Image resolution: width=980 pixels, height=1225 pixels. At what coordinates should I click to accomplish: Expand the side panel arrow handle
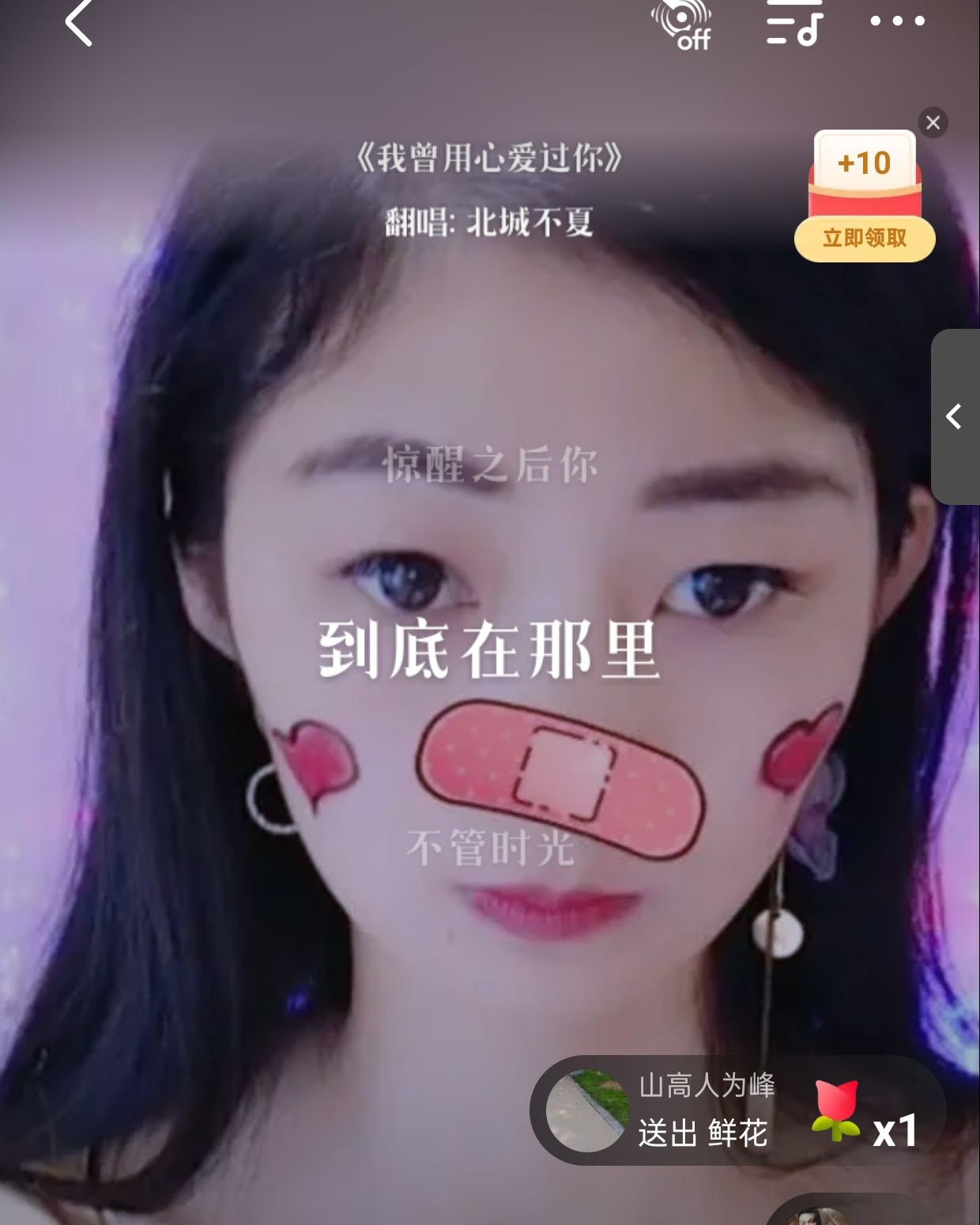pyautogui.click(x=955, y=416)
